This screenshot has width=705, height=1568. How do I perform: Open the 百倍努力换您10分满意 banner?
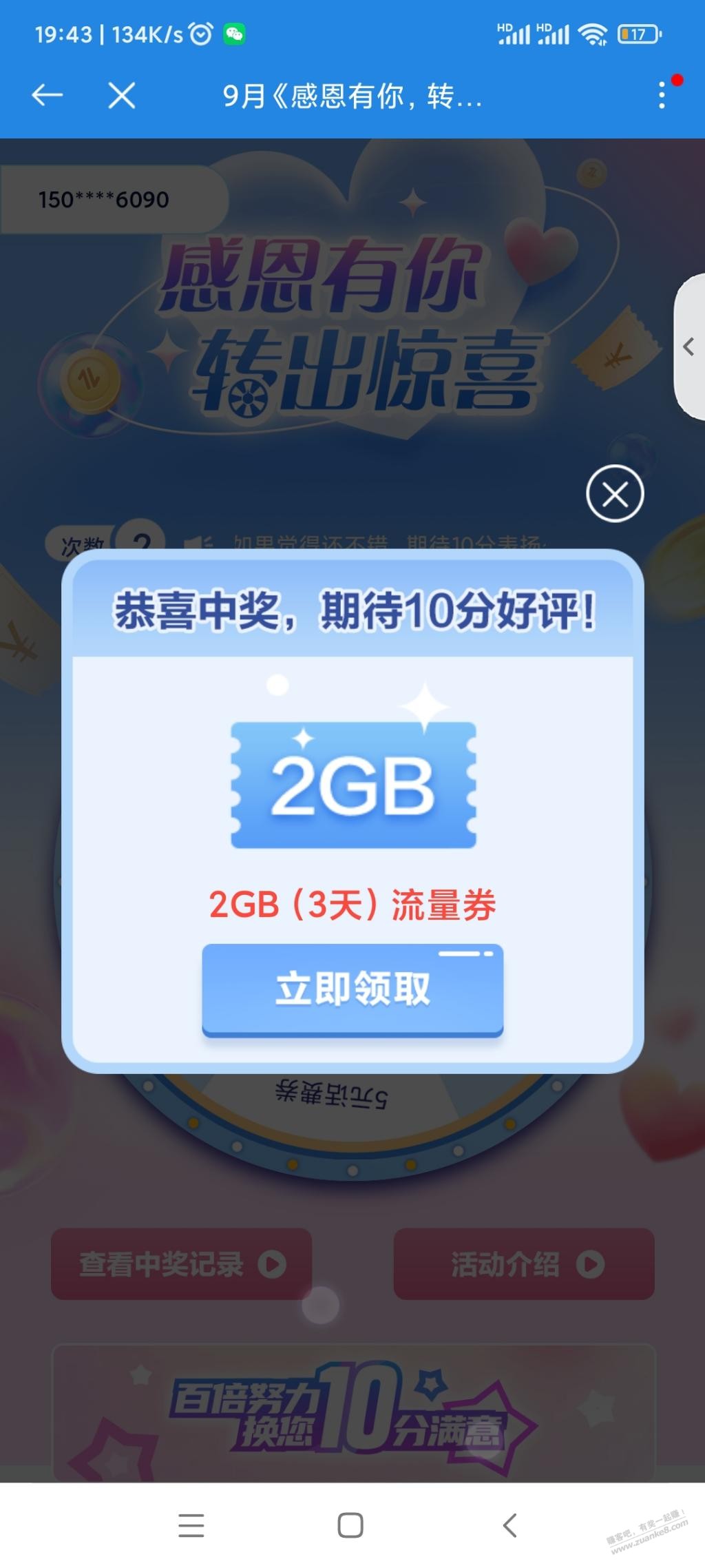(x=353, y=1409)
